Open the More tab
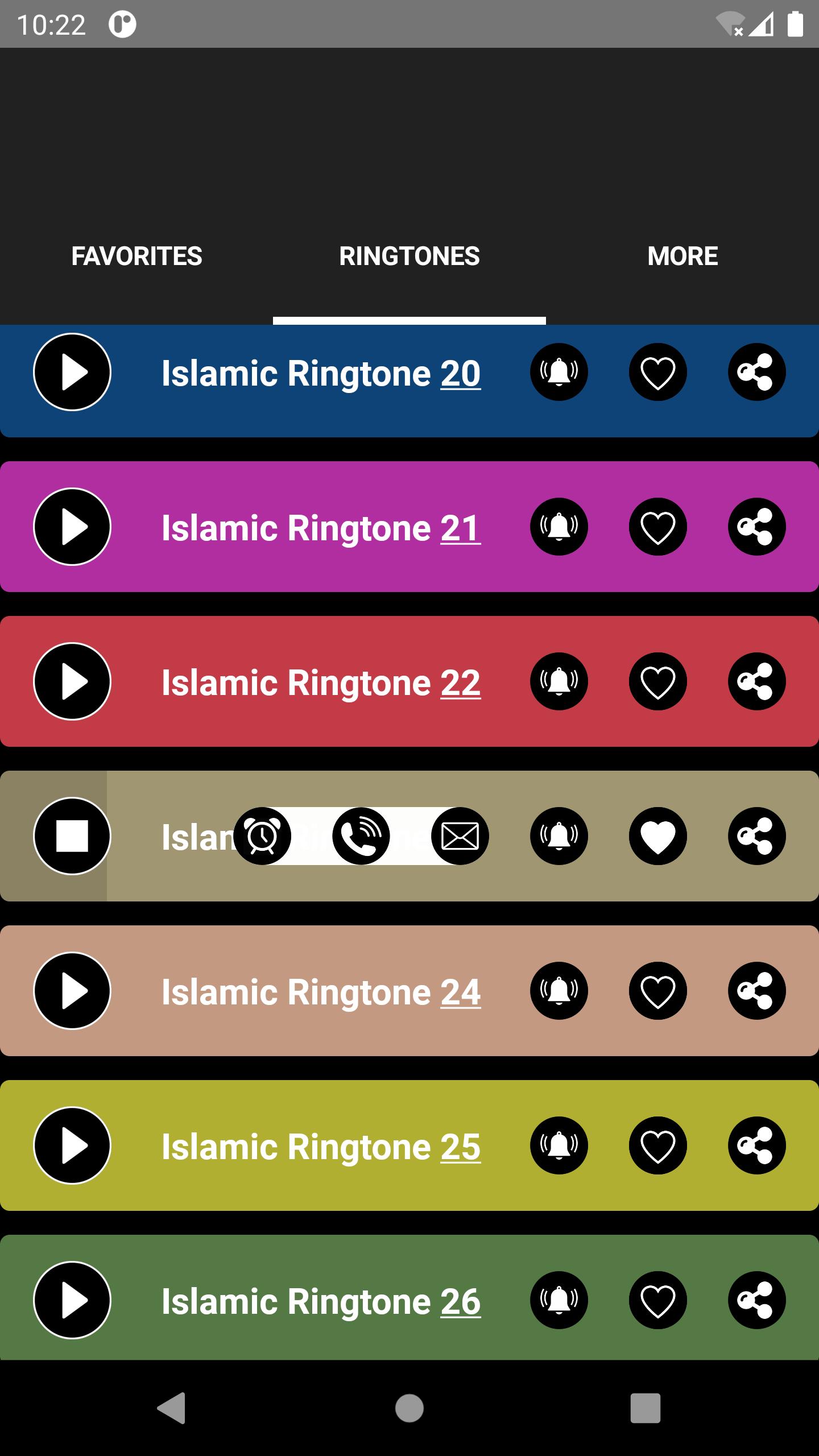This screenshot has height=1456, width=819. click(682, 256)
